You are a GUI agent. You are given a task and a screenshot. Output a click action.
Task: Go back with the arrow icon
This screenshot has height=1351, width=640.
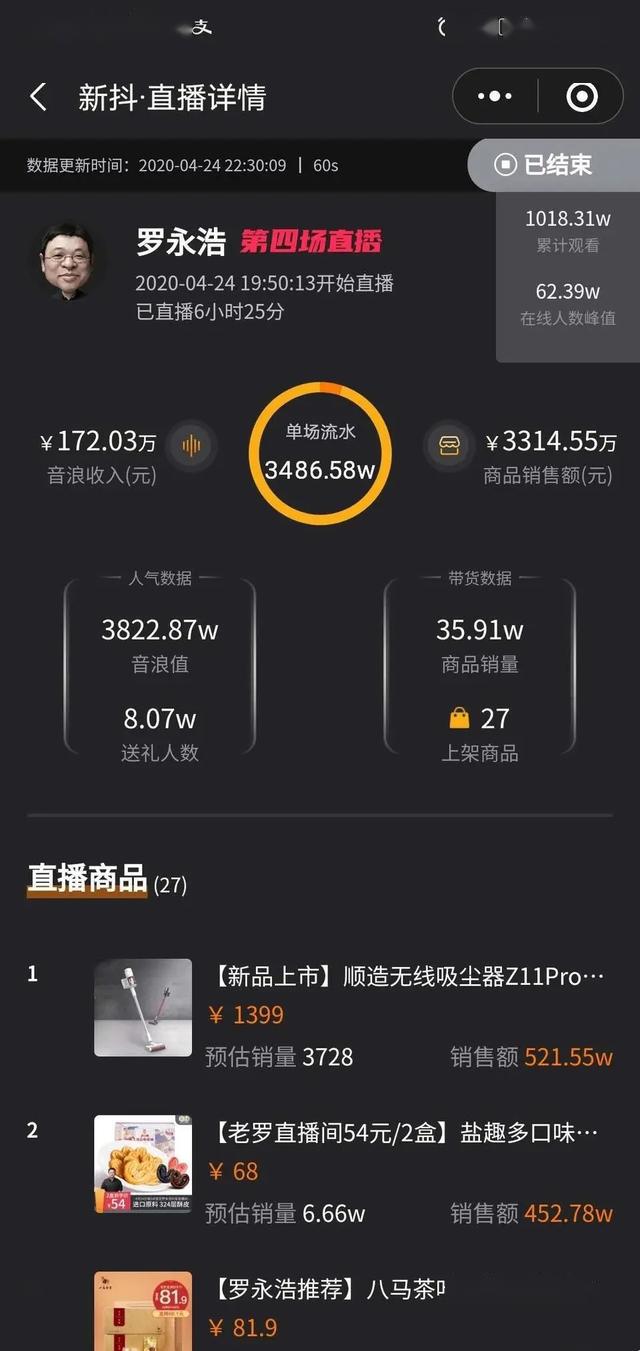[x=38, y=97]
